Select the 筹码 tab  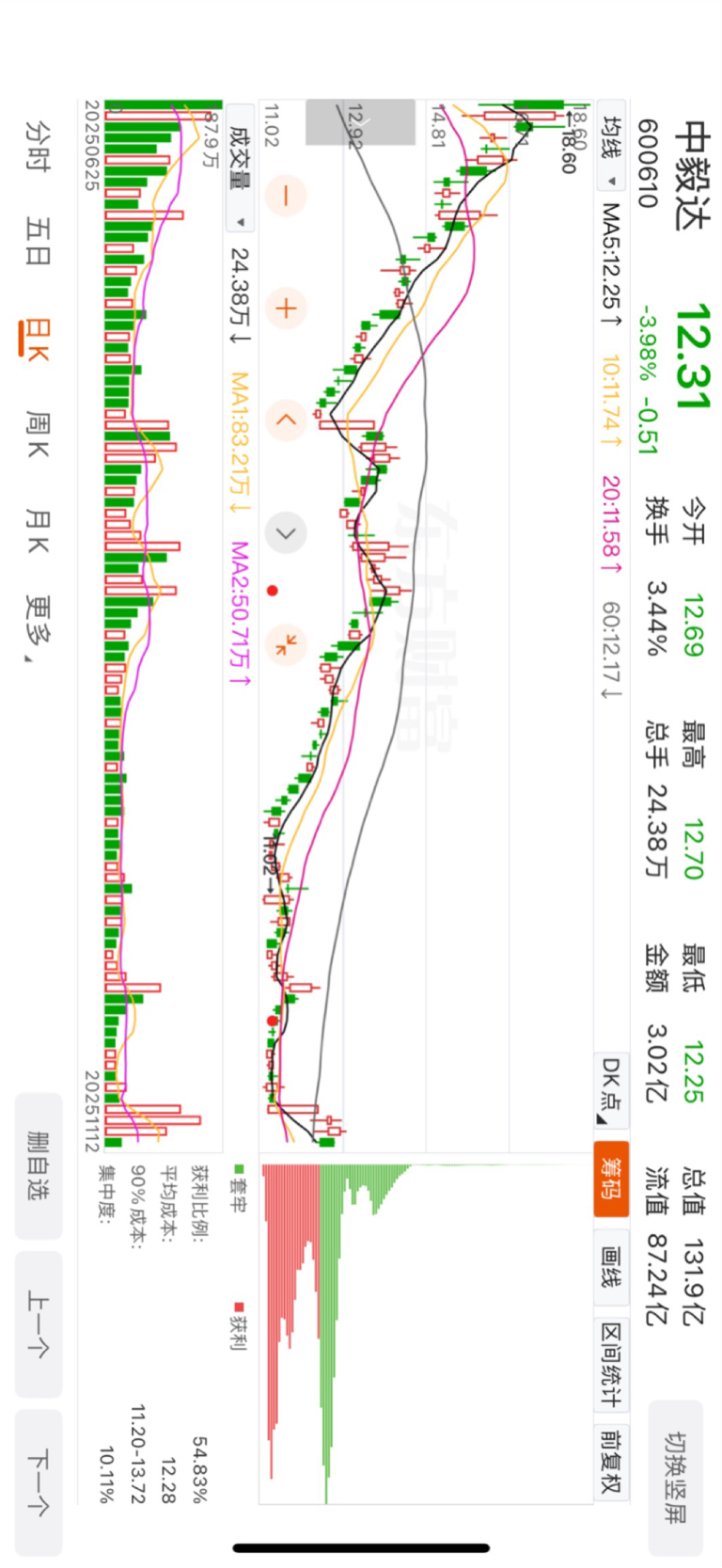pos(612,1180)
